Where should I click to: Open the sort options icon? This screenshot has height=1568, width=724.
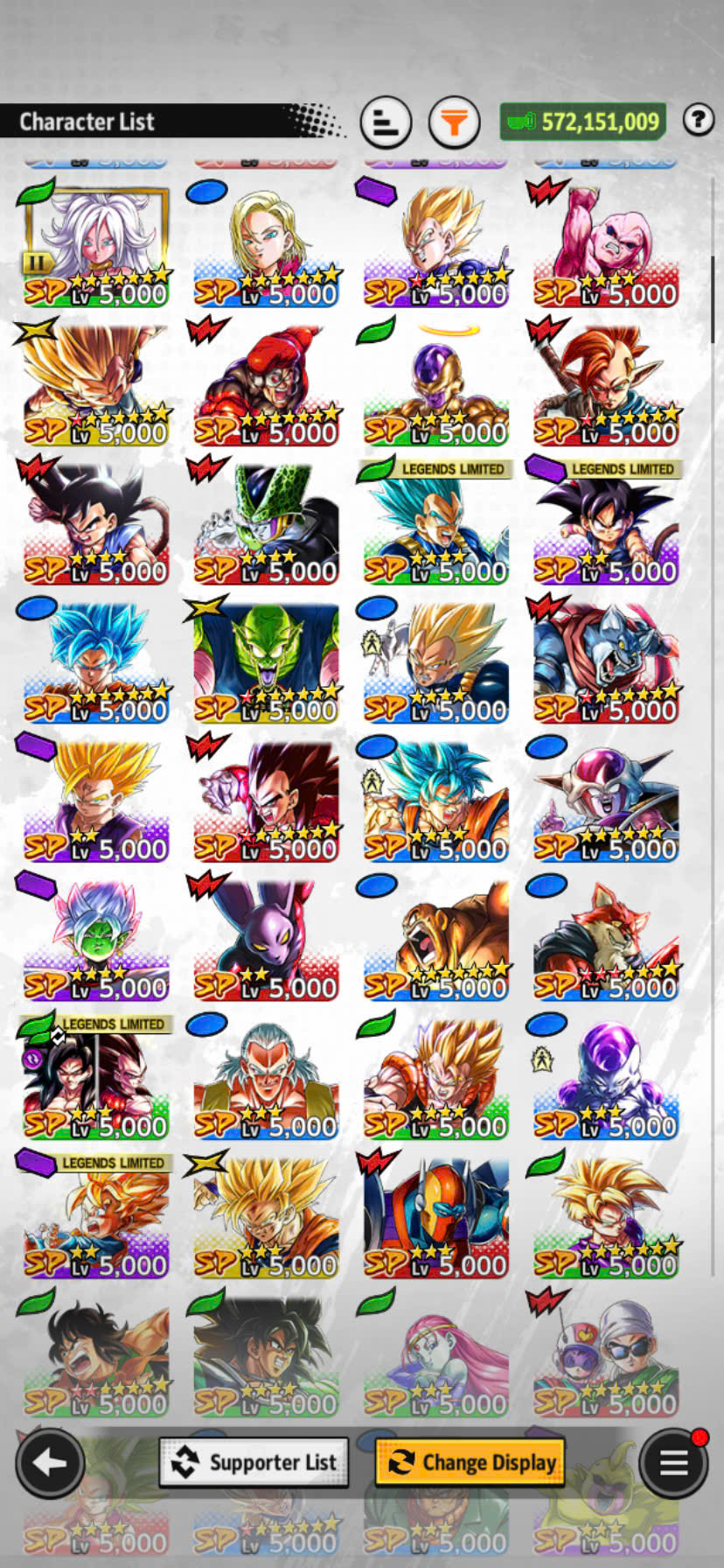coord(386,122)
